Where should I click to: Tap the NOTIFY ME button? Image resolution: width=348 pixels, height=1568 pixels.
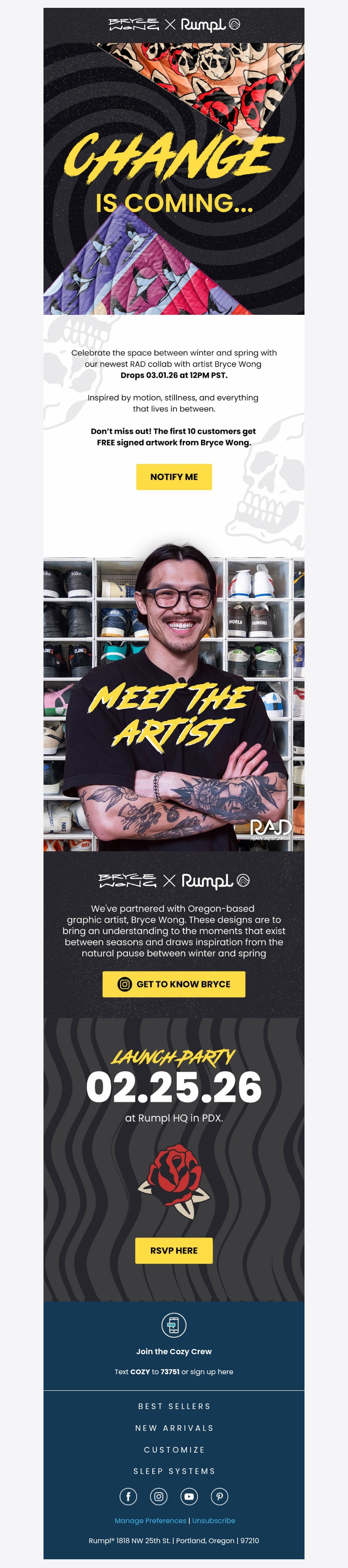coord(174,477)
